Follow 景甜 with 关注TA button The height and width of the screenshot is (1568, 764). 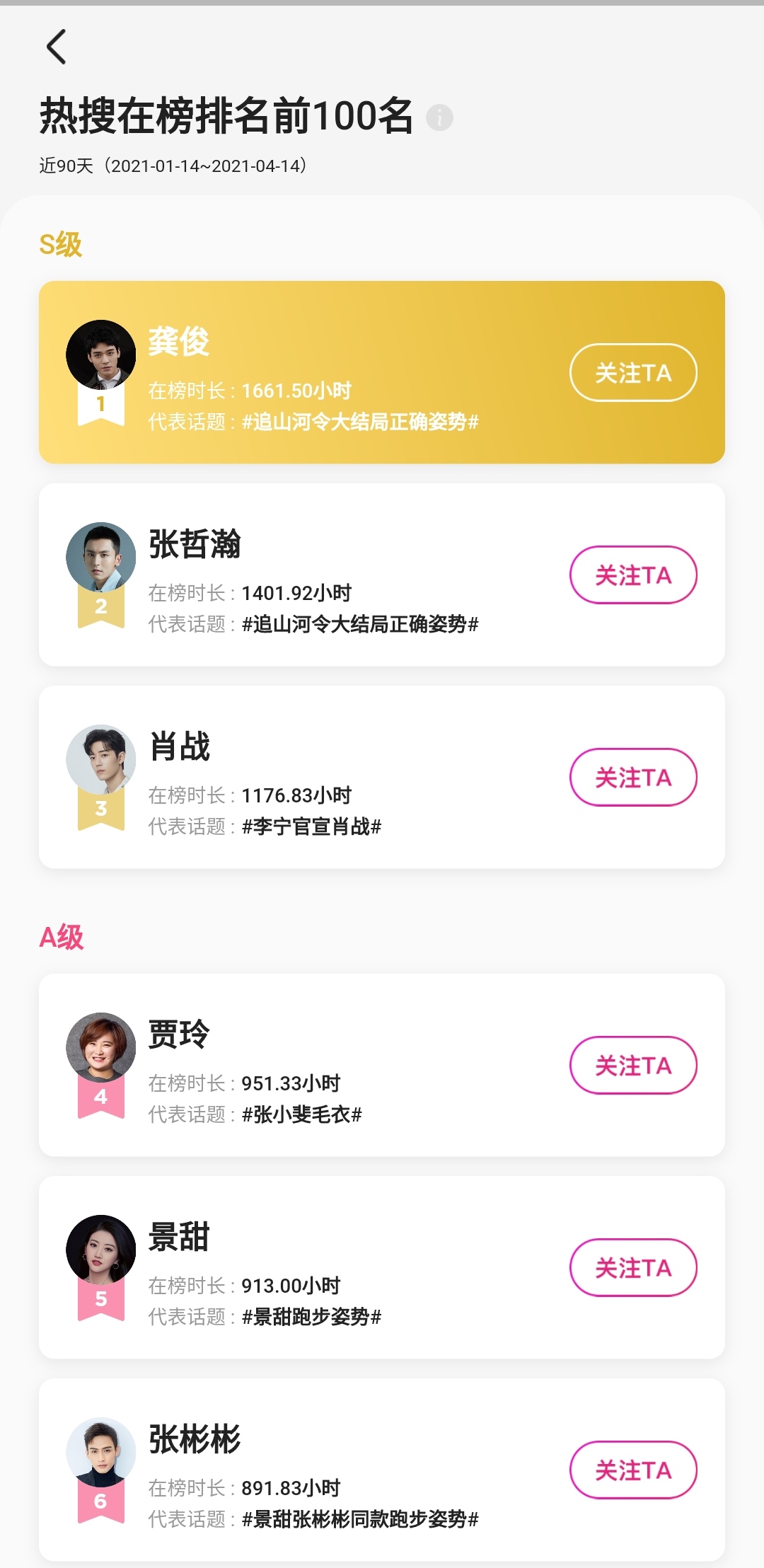pos(633,1268)
